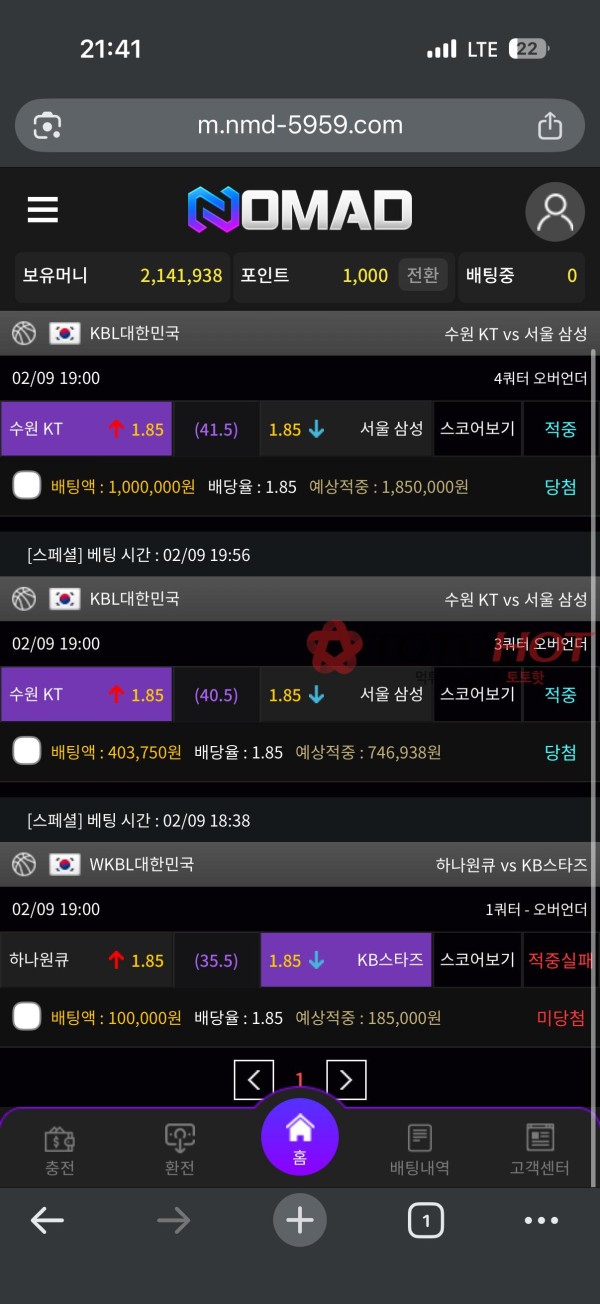View score for the 3쿼터 오버언더 bet
Viewport: 600px width, 1304px height.
[477, 694]
